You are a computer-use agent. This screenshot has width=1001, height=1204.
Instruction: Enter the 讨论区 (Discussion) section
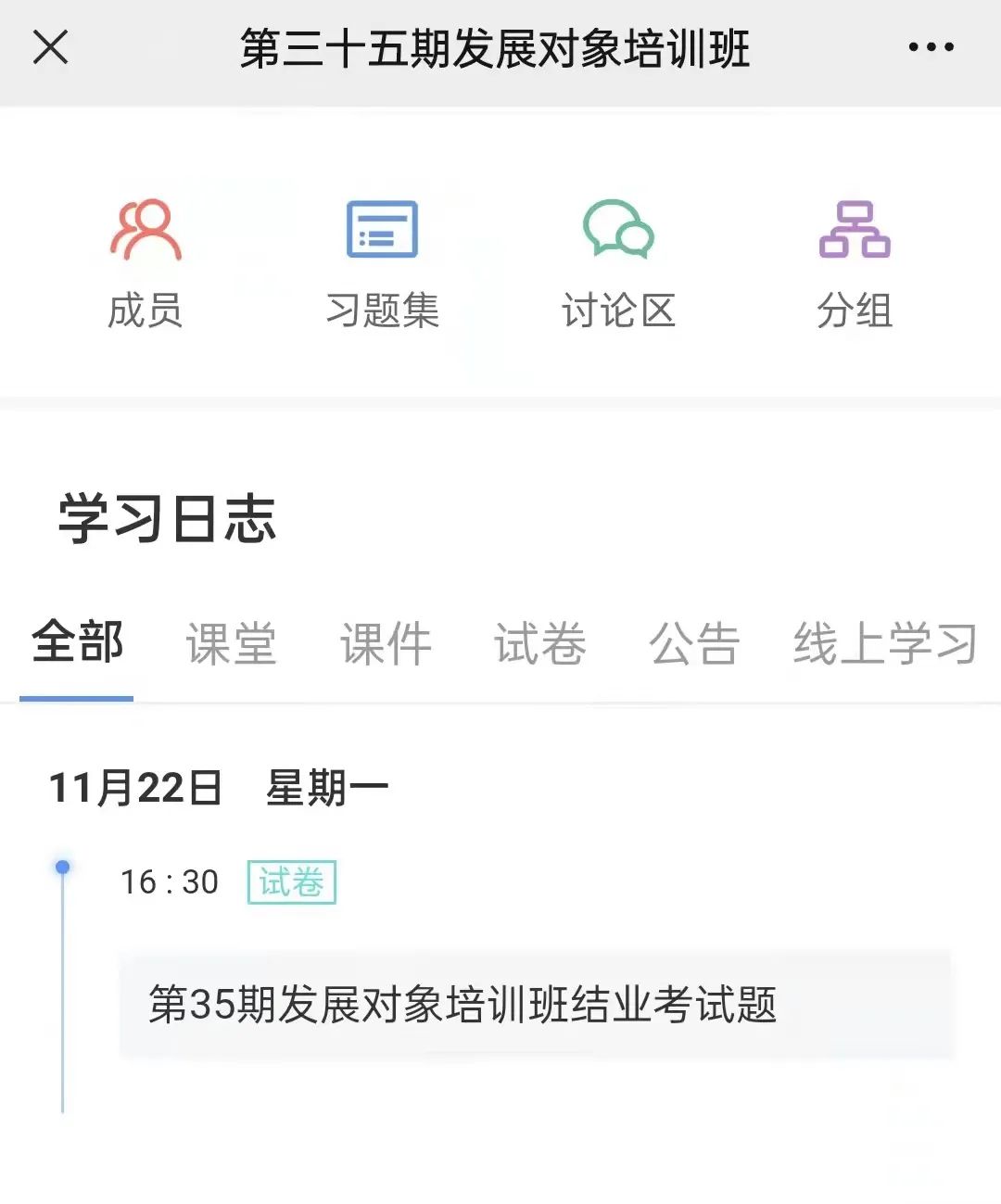click(x=619, y=260)
